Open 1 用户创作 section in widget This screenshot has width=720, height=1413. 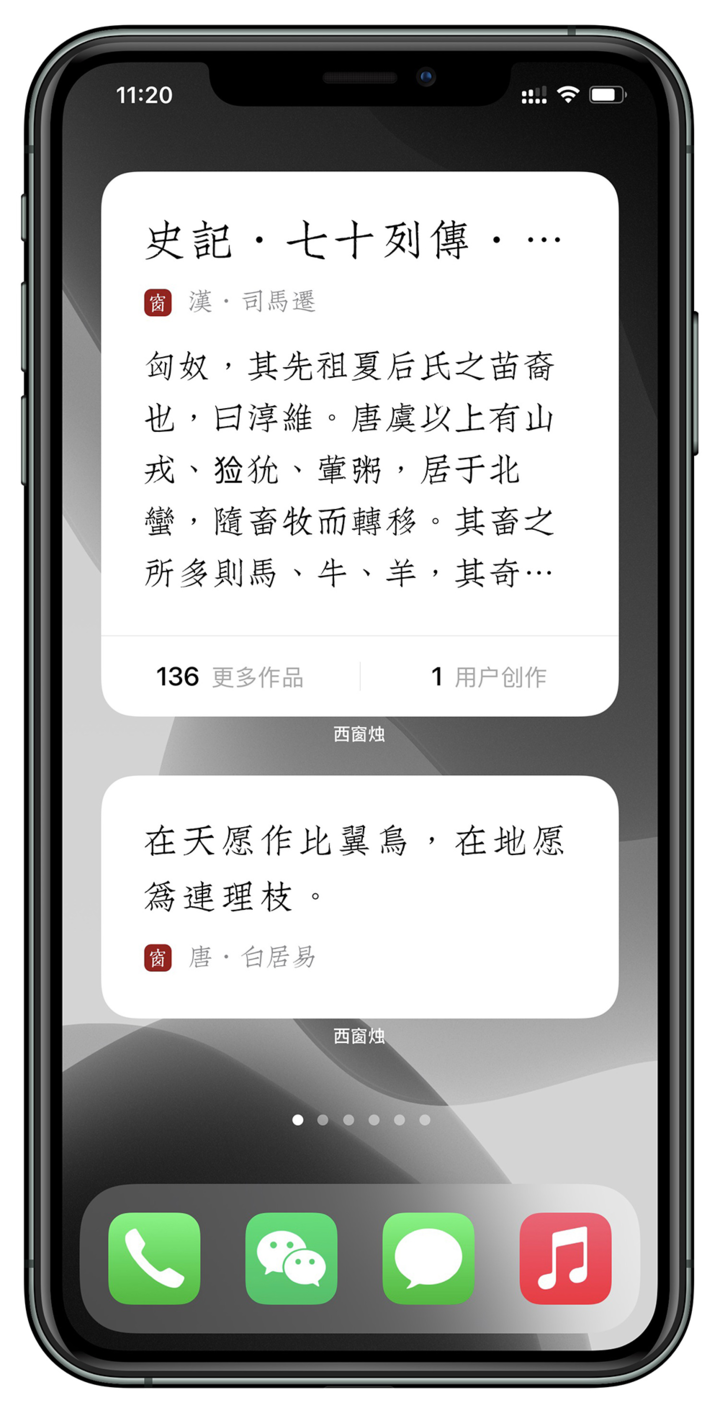coord(488,677)
